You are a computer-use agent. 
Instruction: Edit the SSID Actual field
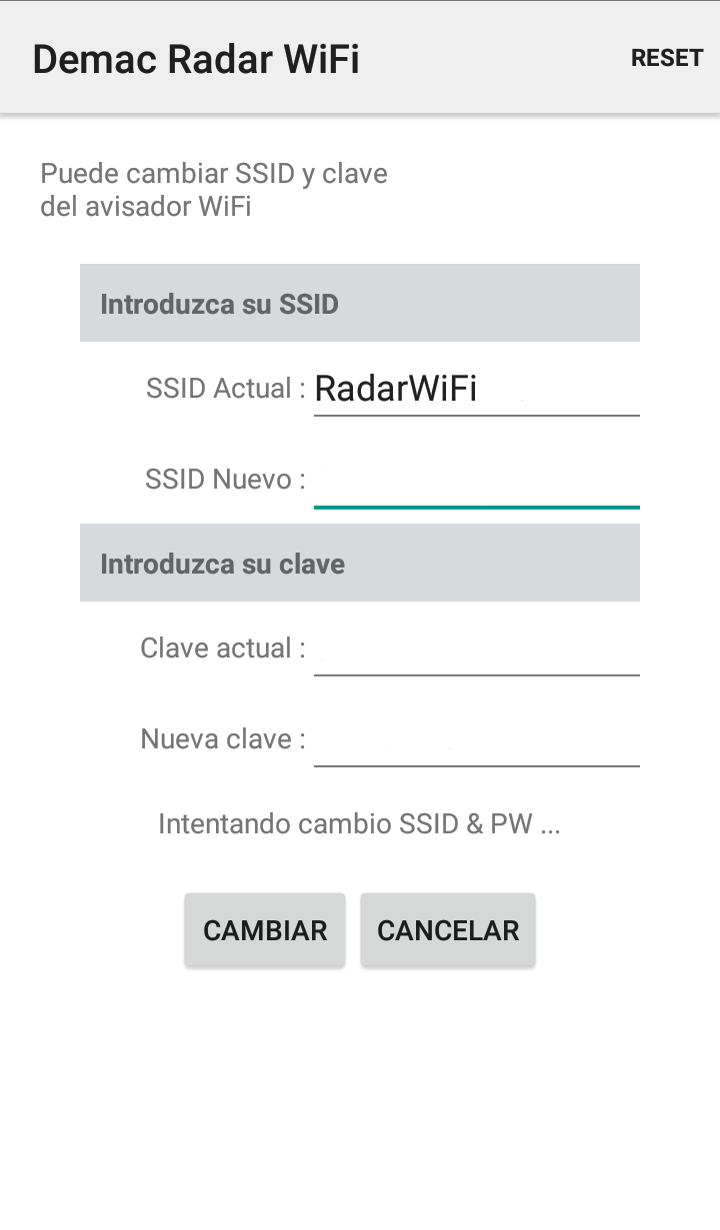point(476,389)
